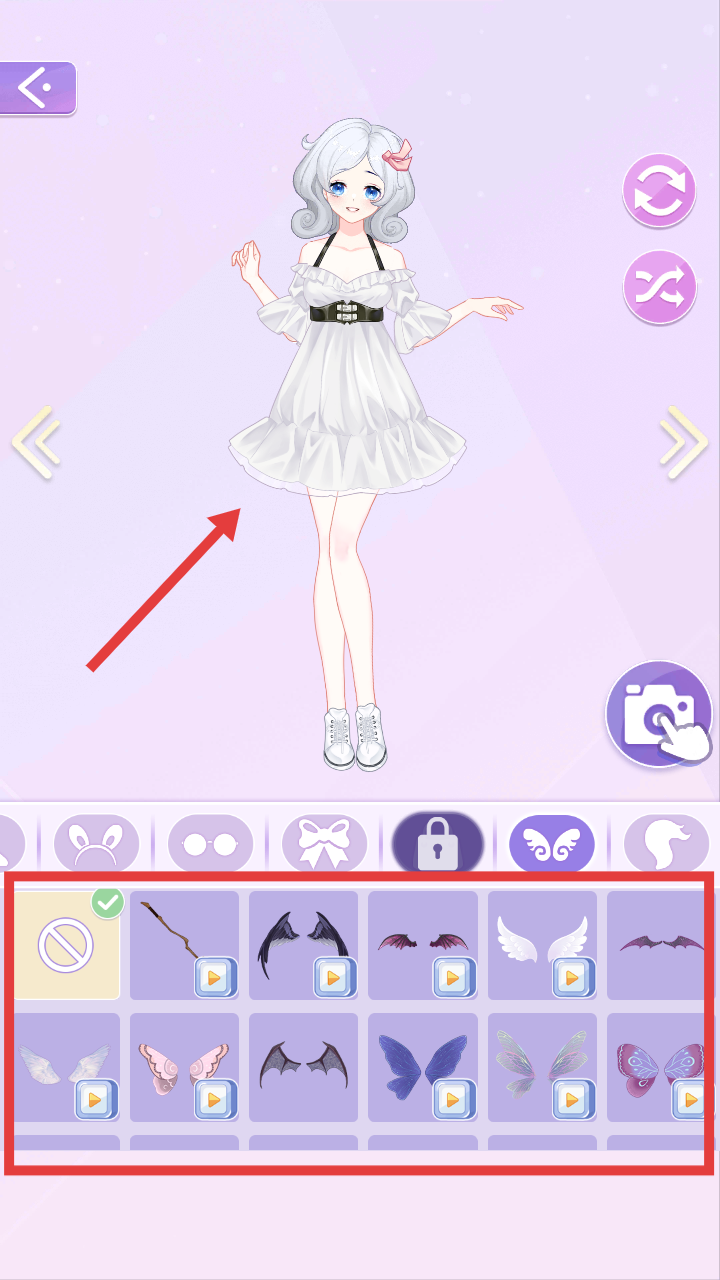The width and height of the screenshot is (720, 1280).
Task: Go back using the purple arrow button
Action: [x=37, y=88]
